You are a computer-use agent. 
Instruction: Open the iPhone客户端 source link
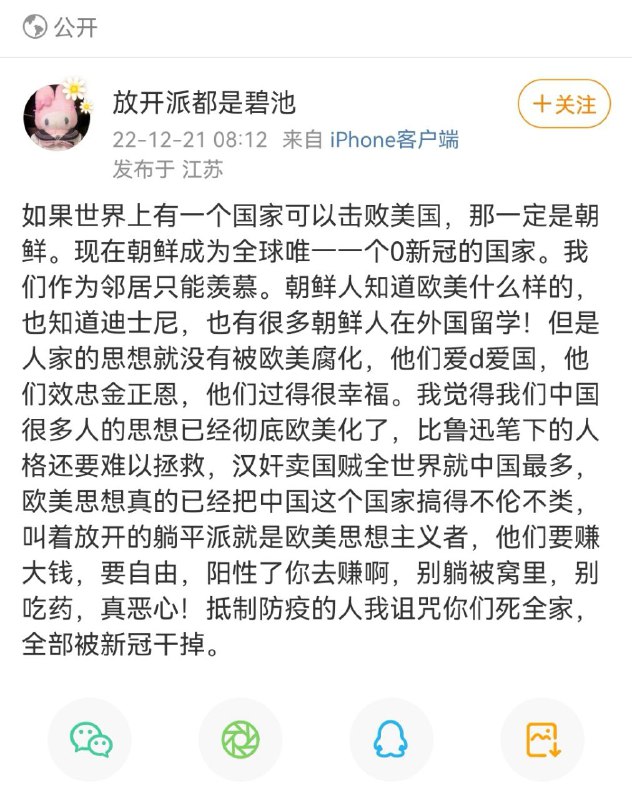(x=394, y=139)
